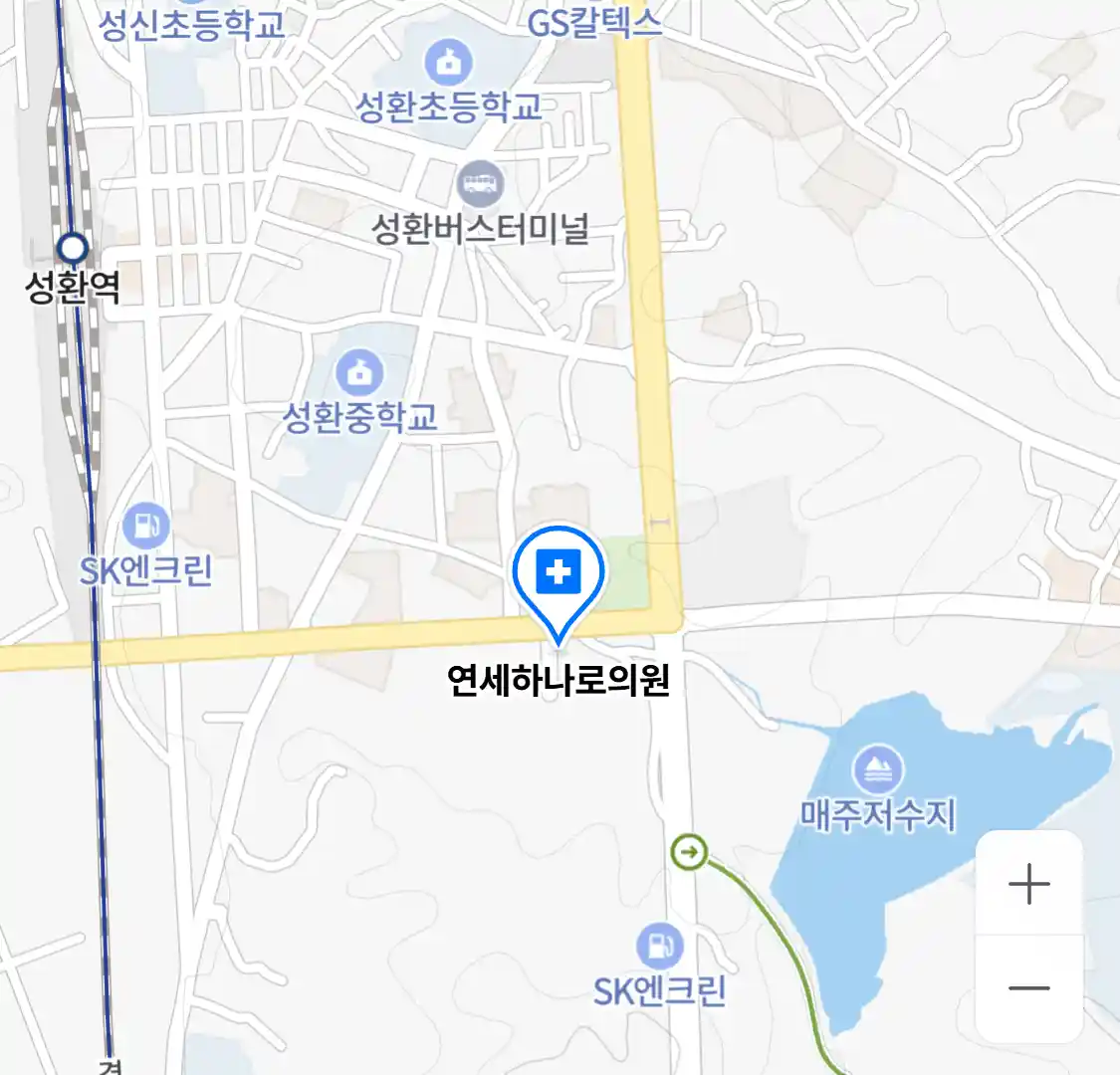The height and width of the screenshot is (1075, 1120).
Task: Tap the 성환역 station marker
Action: coord(73,248)
